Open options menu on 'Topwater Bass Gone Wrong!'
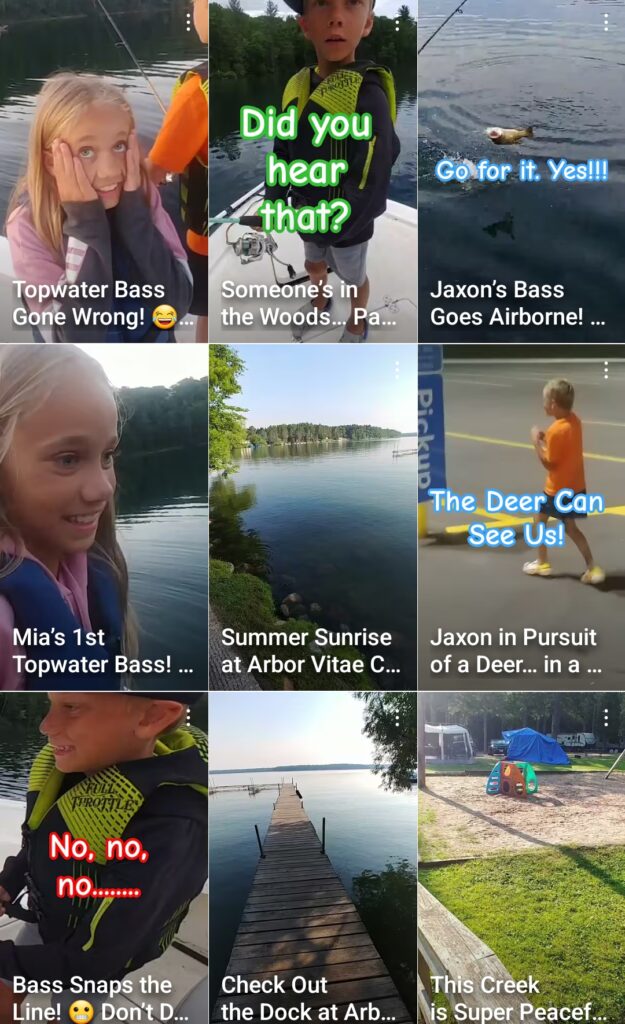Screen dimensions: 625x1024 pos(188,22)
